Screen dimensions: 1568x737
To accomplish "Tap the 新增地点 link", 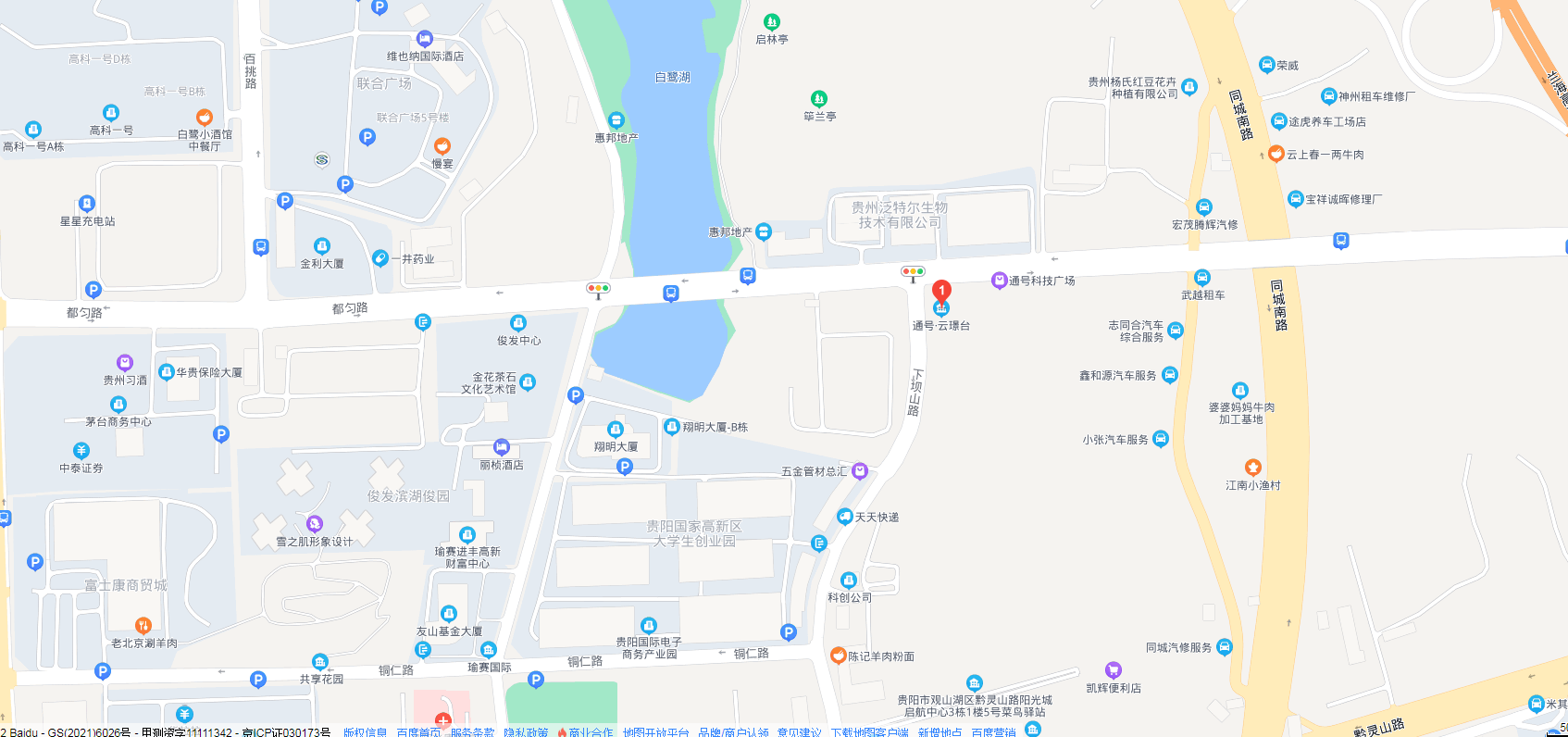I will click(x=940, y=732).
